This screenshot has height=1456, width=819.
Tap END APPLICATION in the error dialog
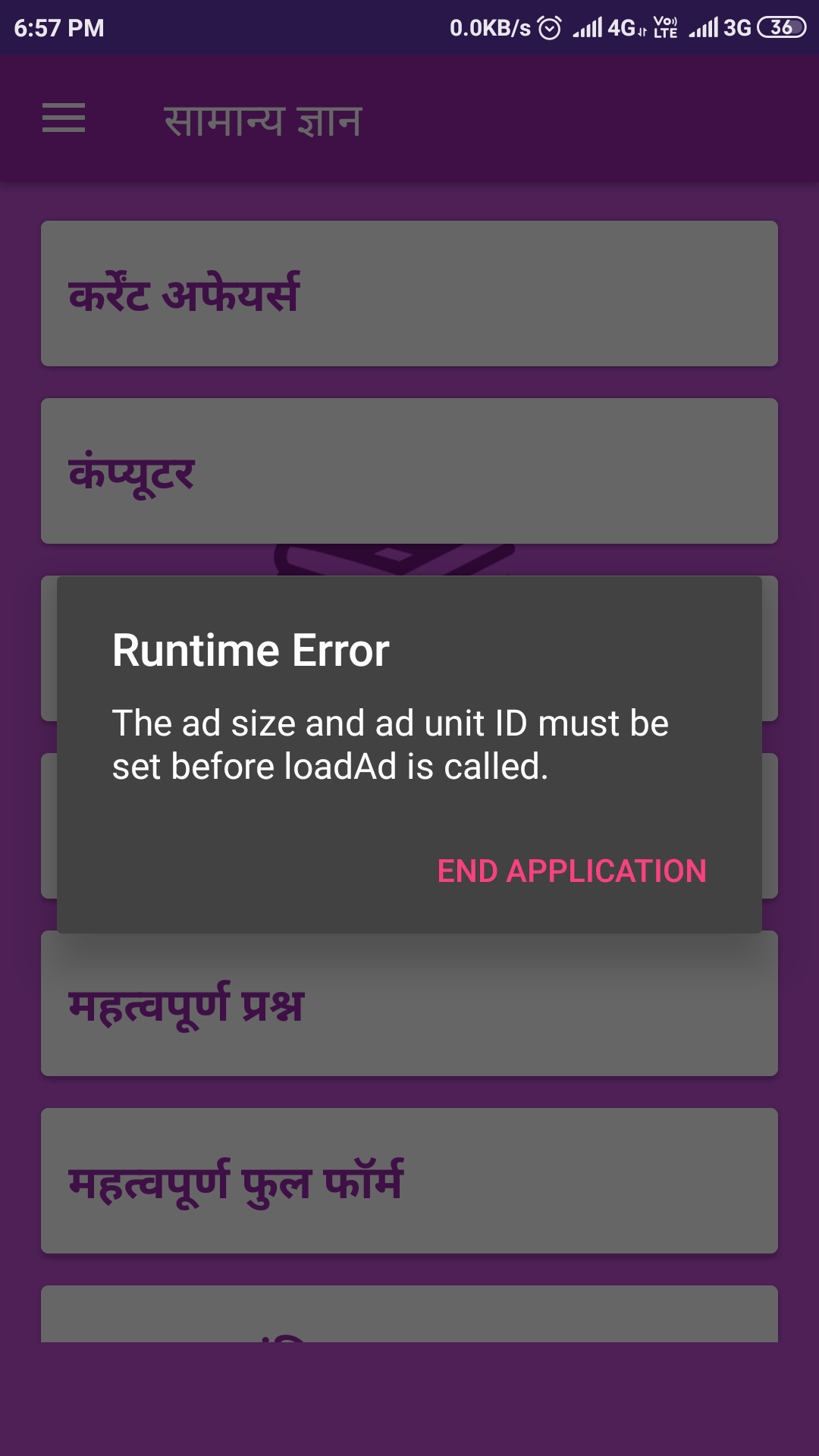tap(572, 871)
